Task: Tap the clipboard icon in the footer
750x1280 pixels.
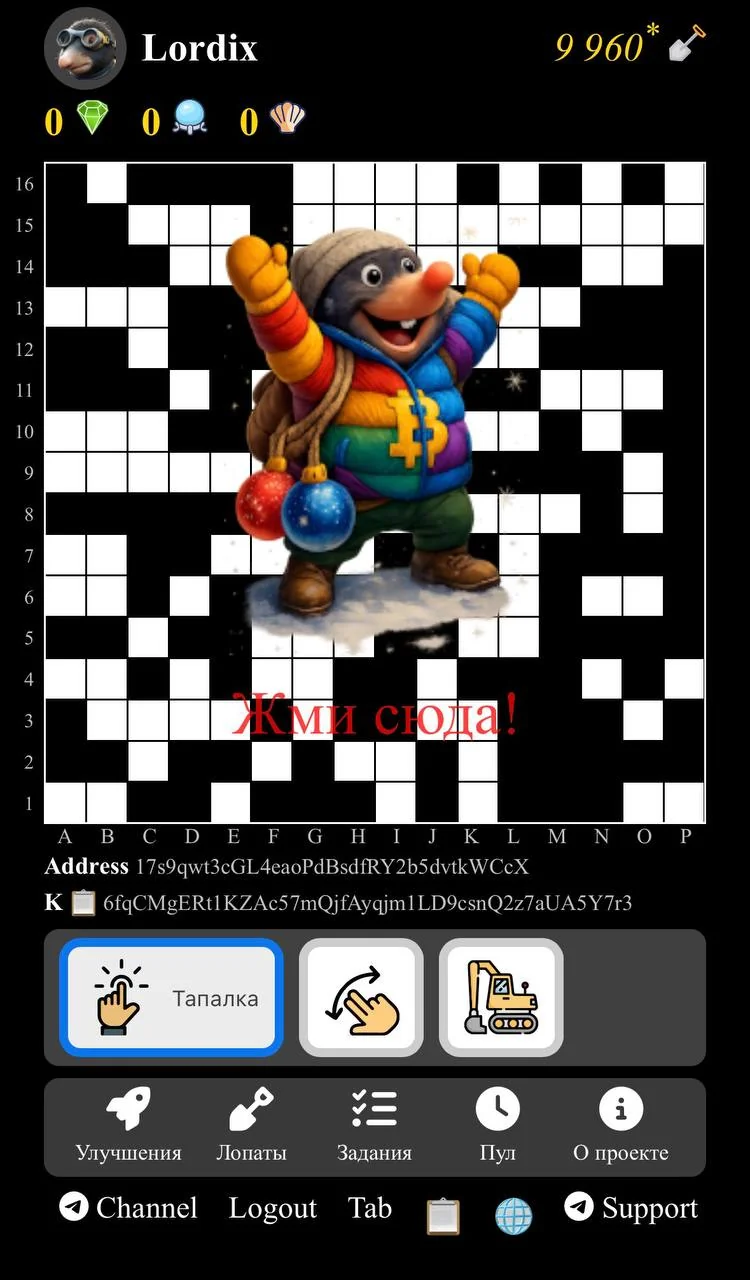Action: (x=443, y=1215)
